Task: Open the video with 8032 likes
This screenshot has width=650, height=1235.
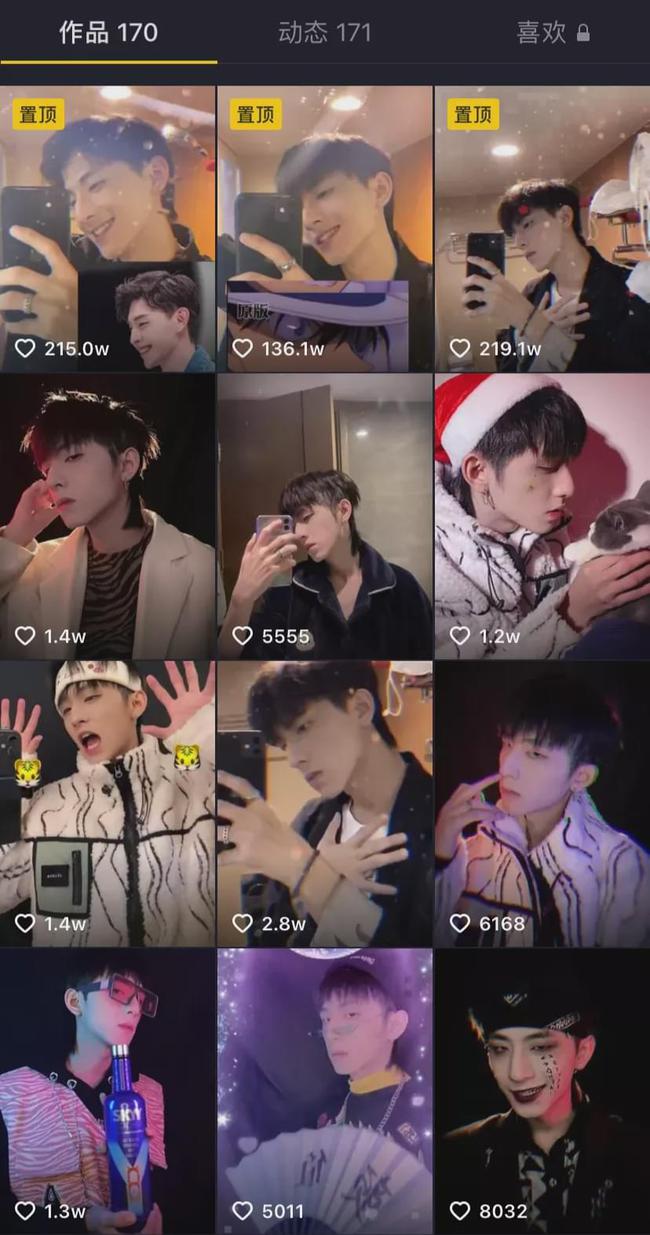Action: (x=542, y=1090)
